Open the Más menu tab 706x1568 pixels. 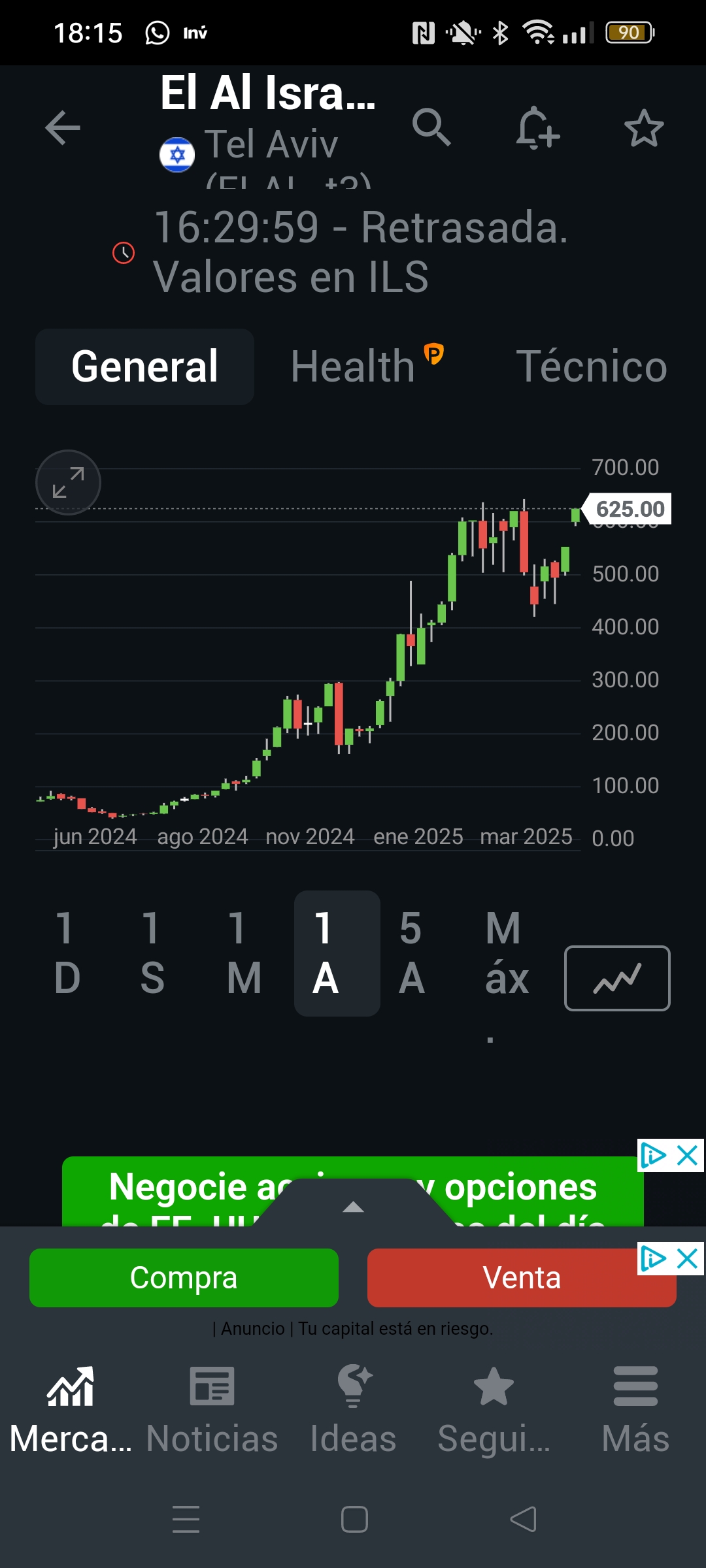click(x=635, y=1411)
